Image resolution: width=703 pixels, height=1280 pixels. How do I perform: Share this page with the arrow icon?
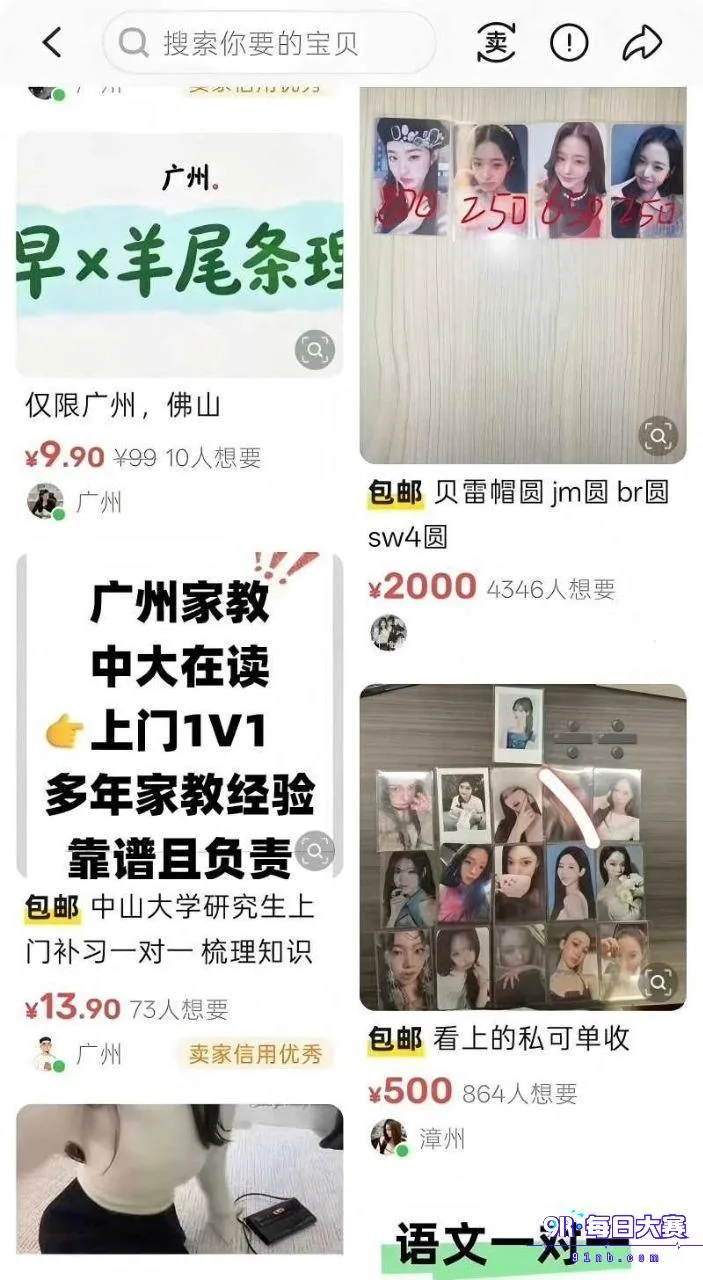point(642,42)
